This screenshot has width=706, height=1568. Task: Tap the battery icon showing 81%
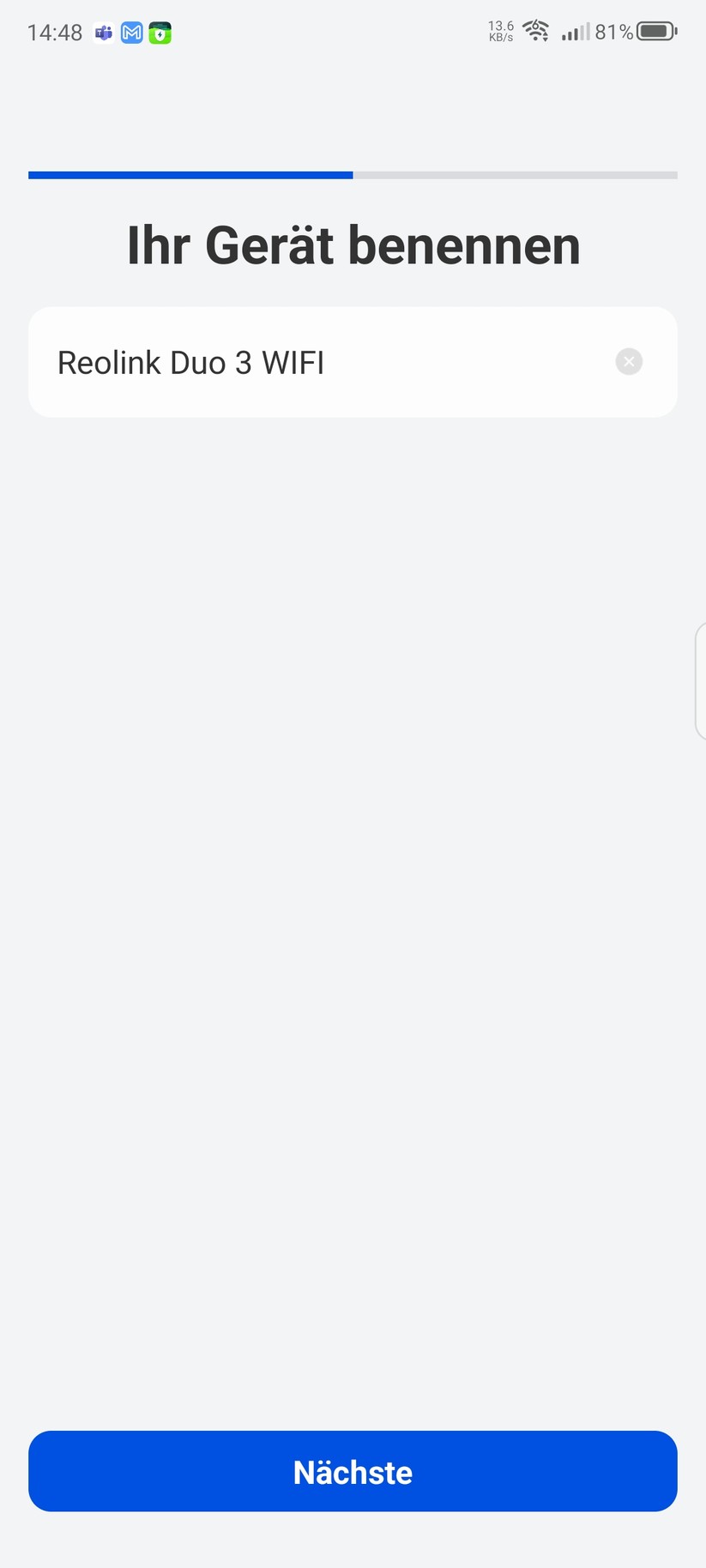653,32
